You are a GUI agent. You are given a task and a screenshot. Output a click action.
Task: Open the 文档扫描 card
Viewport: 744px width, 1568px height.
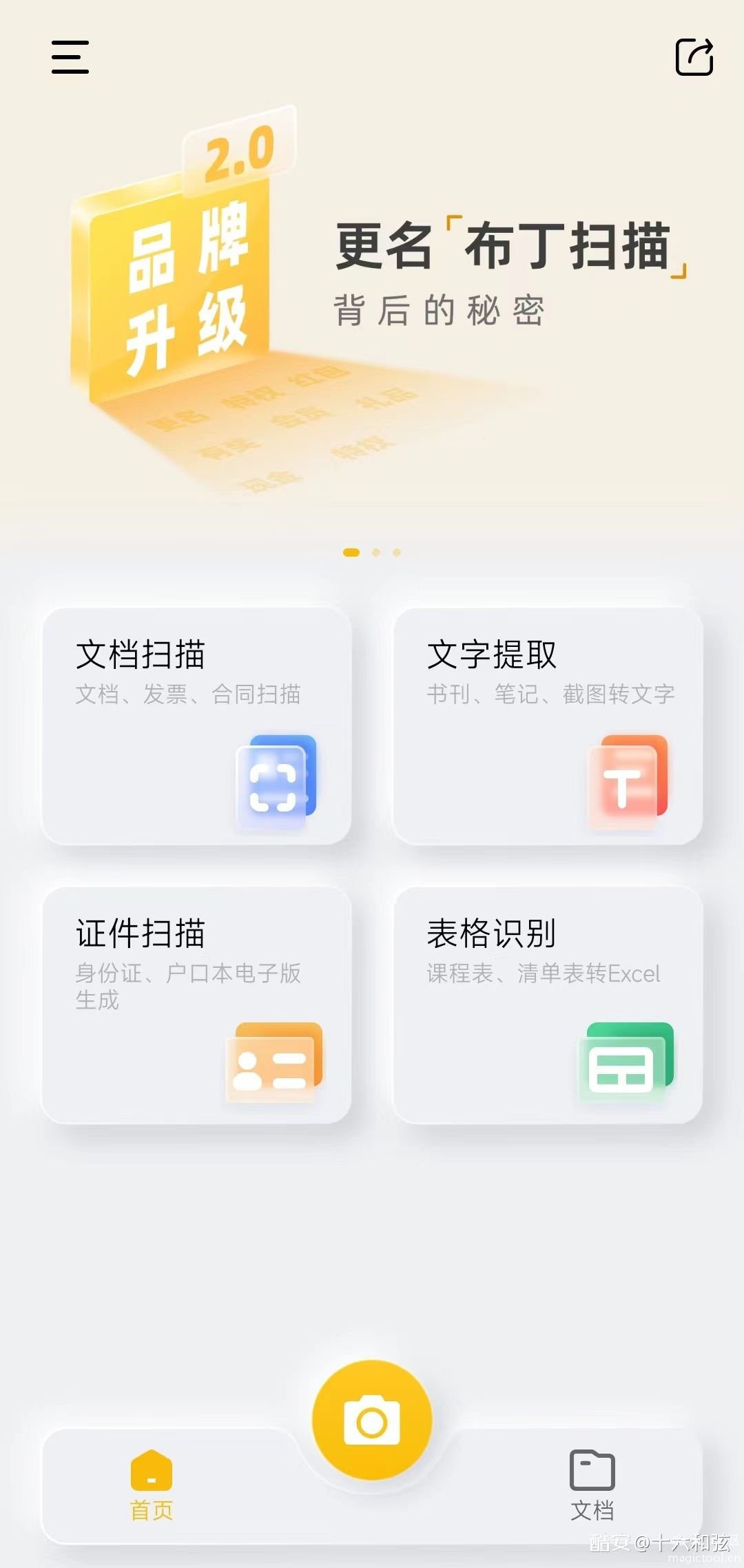click(197, 725)
